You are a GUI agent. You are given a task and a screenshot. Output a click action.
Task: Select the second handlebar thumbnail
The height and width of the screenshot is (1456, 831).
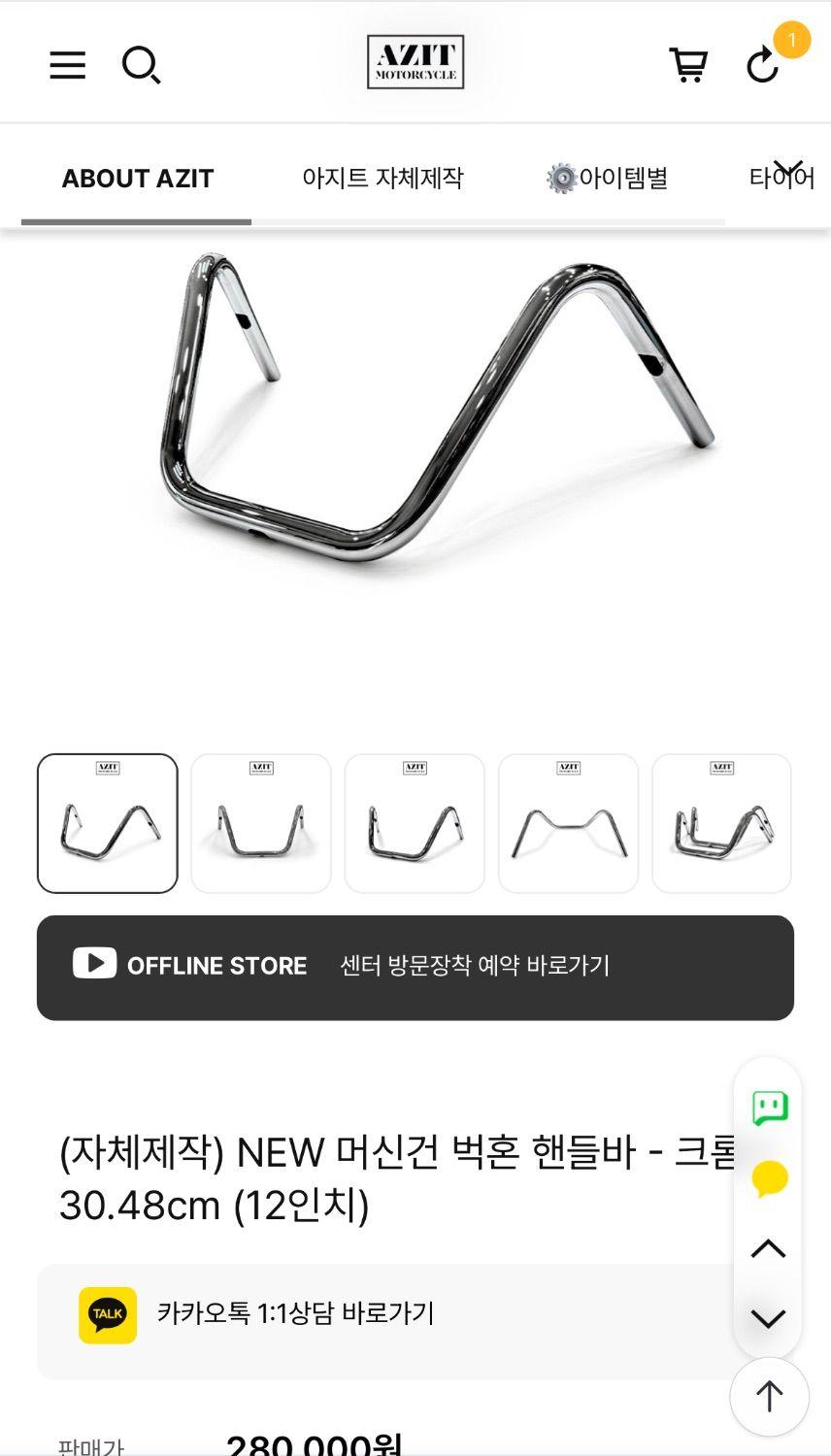(261, 823)
